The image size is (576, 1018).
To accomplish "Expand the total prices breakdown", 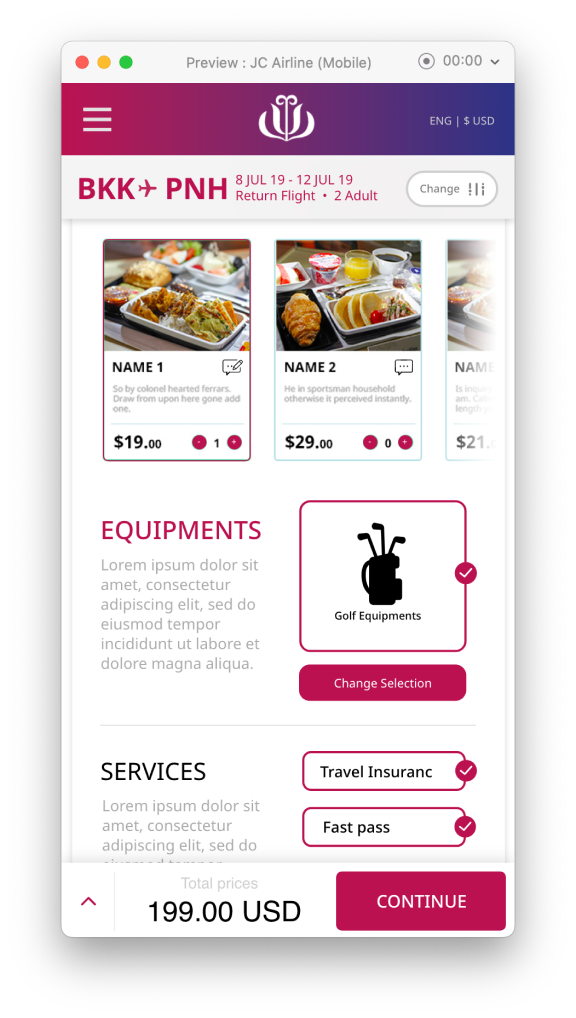I will (88, 901).
